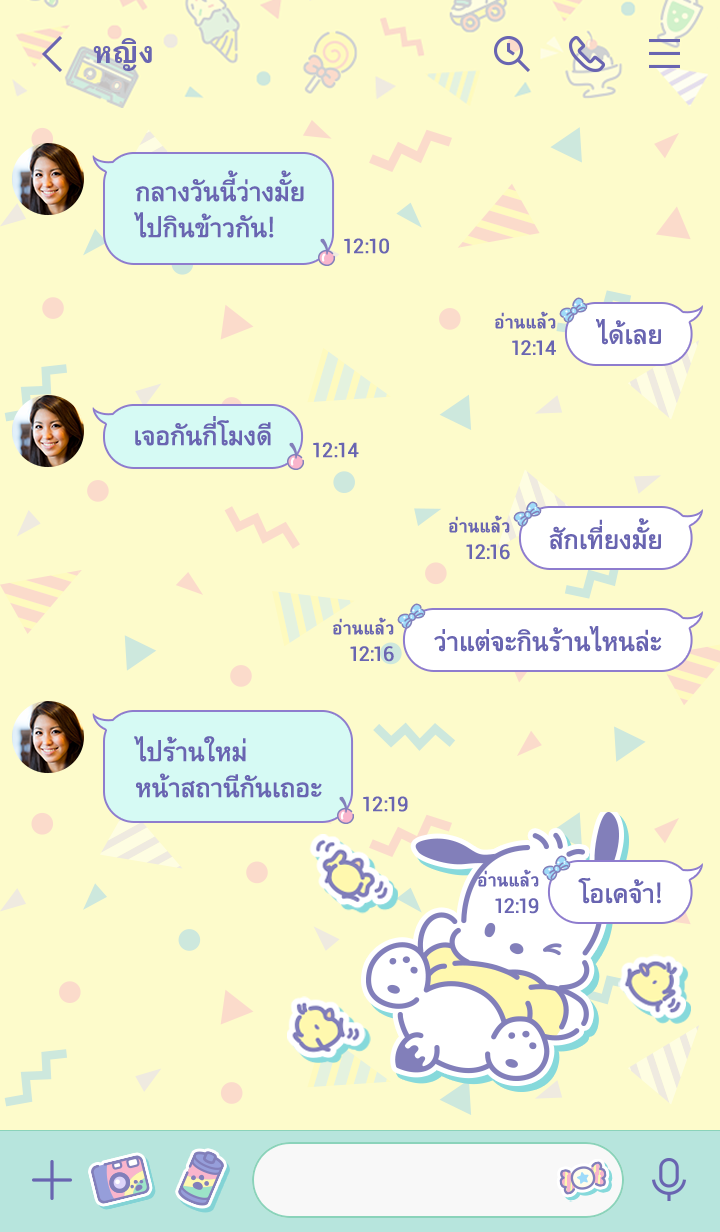Open หญิง's profile photo beside กลางวันนี้ว่างมั้ย
720x1232 pixels.
click(x=48, y=179)
